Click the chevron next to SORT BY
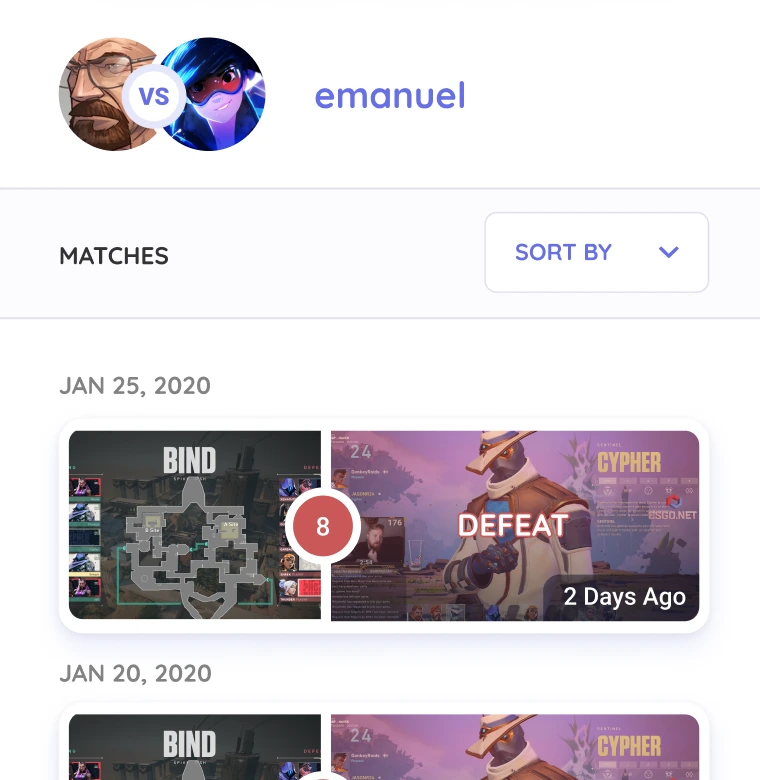Viewport: 760px width, 780px height. coord(669,252)
